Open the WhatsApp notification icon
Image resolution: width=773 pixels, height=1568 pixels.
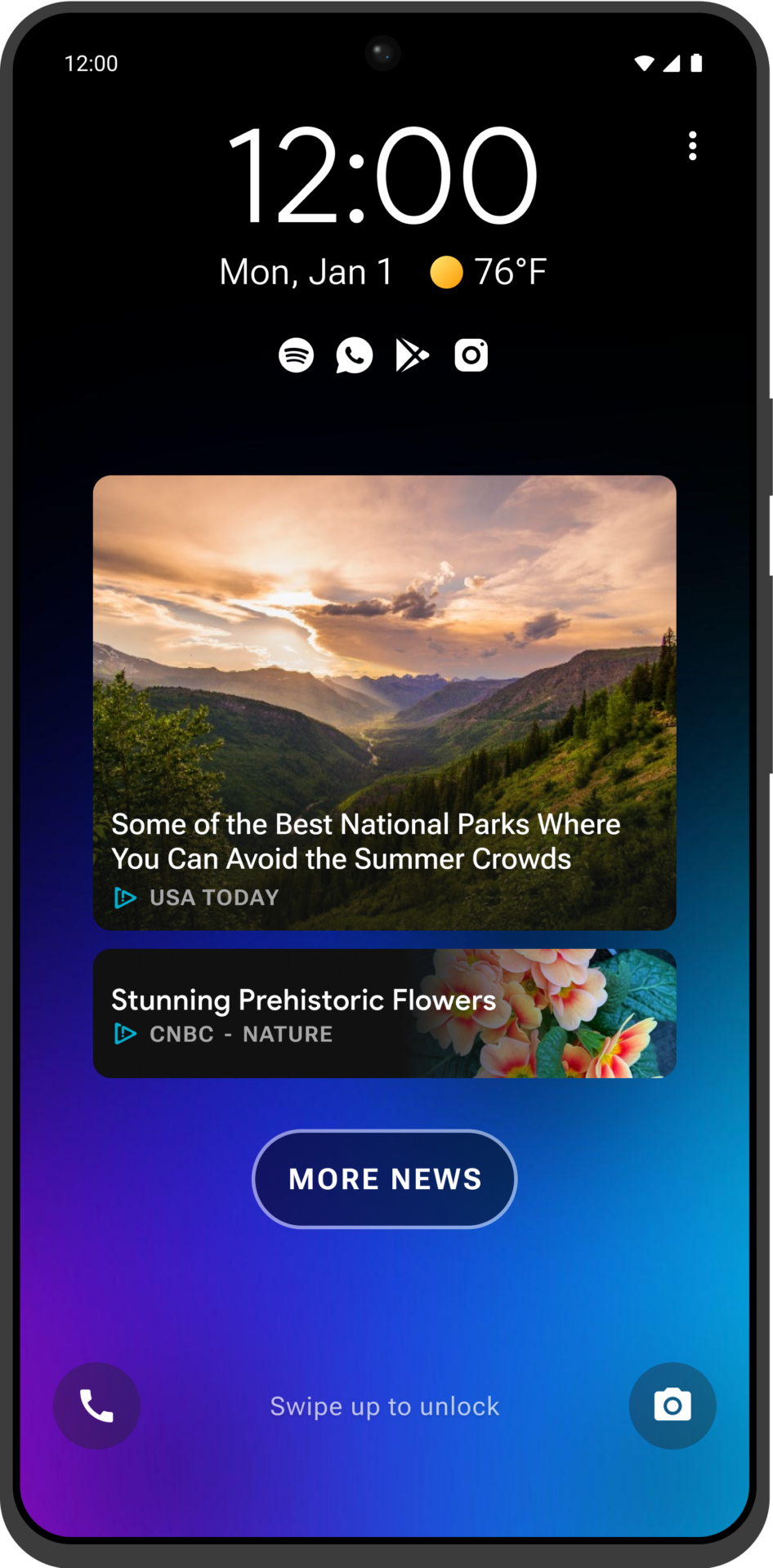[355, 355]
